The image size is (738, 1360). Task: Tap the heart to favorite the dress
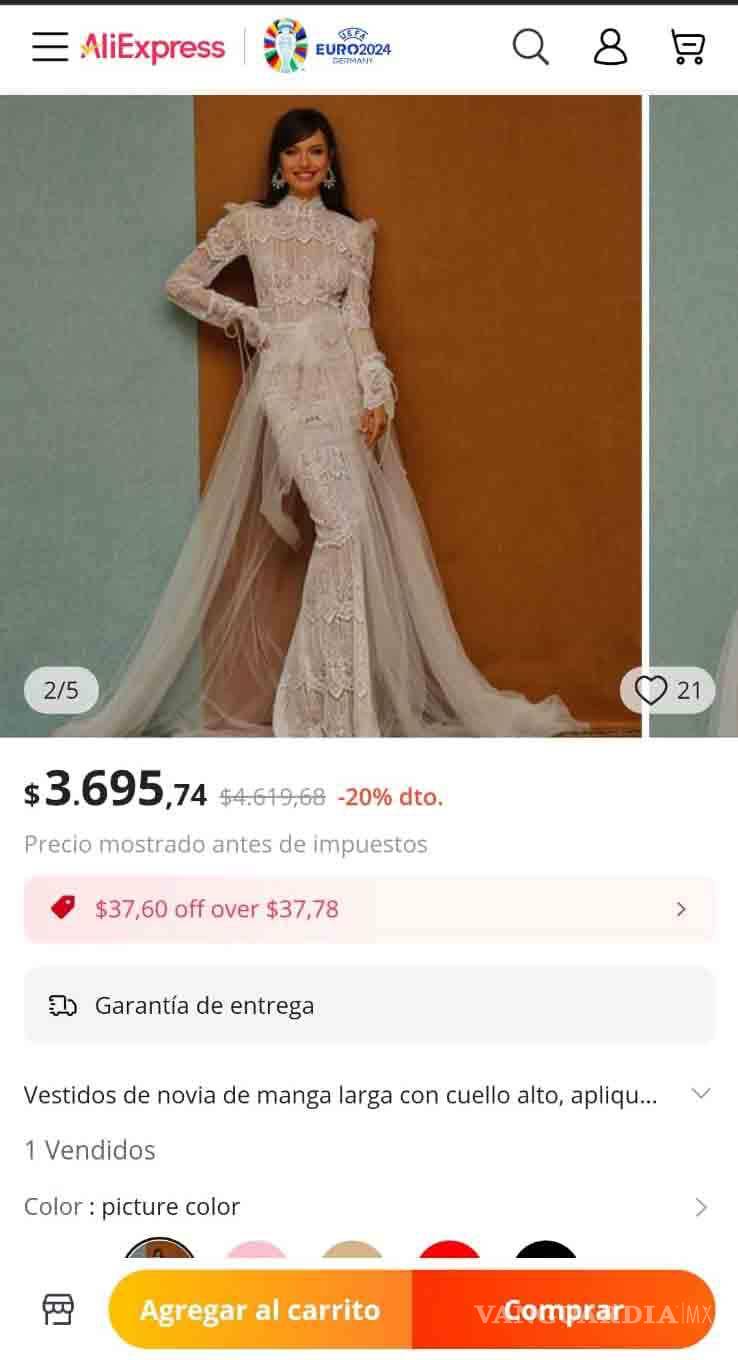point(652,690)
